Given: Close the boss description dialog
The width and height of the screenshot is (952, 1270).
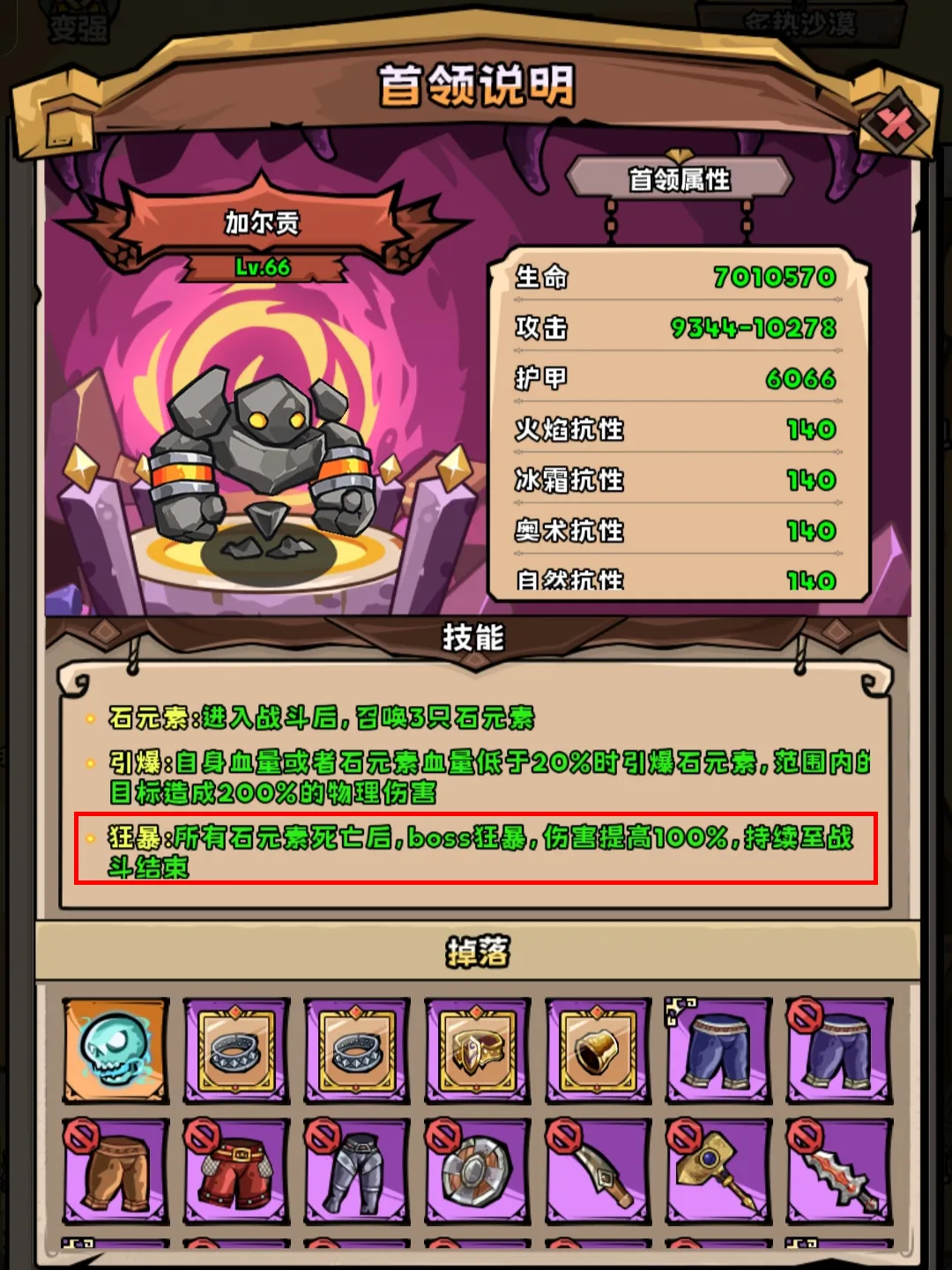Looking at the screenshot, I should (896, 123).
